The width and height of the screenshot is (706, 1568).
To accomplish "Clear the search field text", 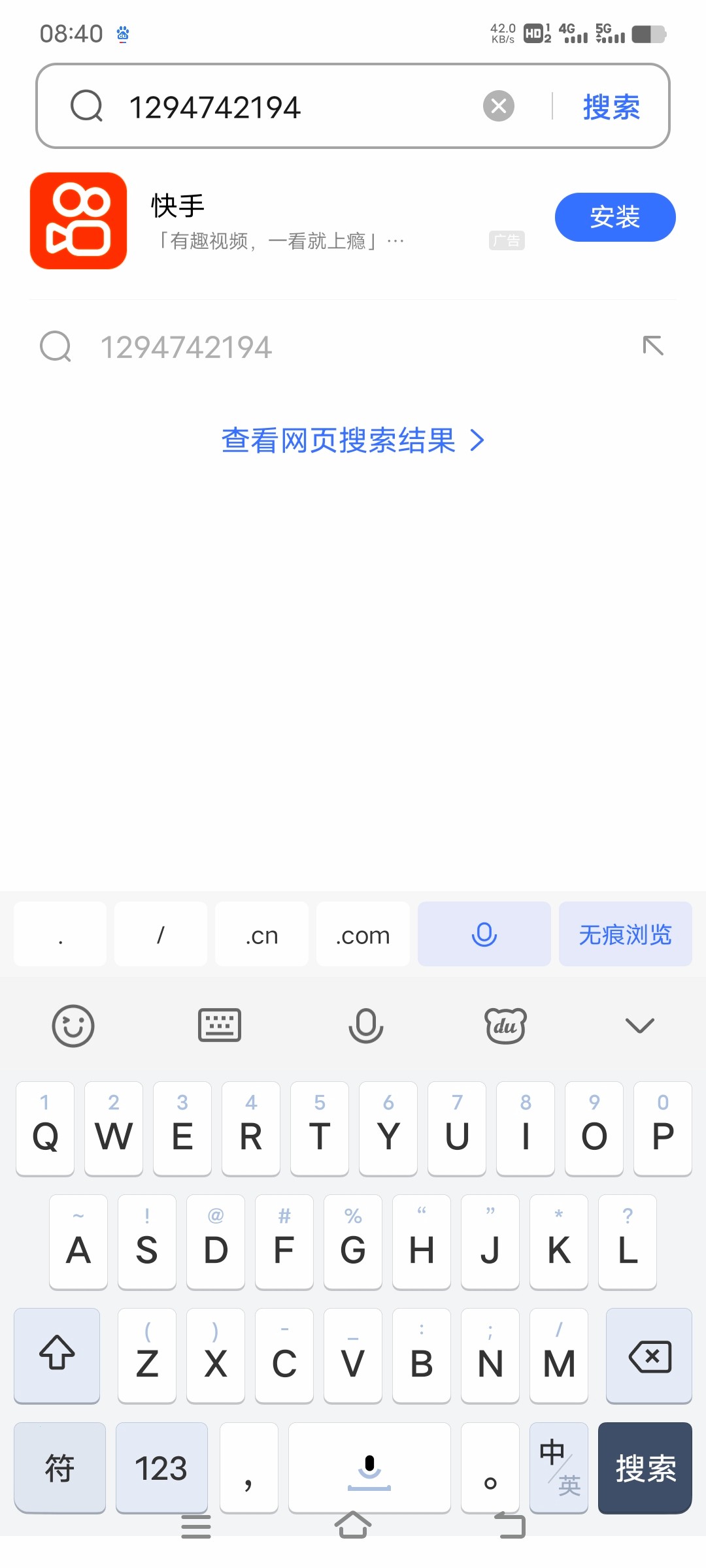I will coord(499,106).
